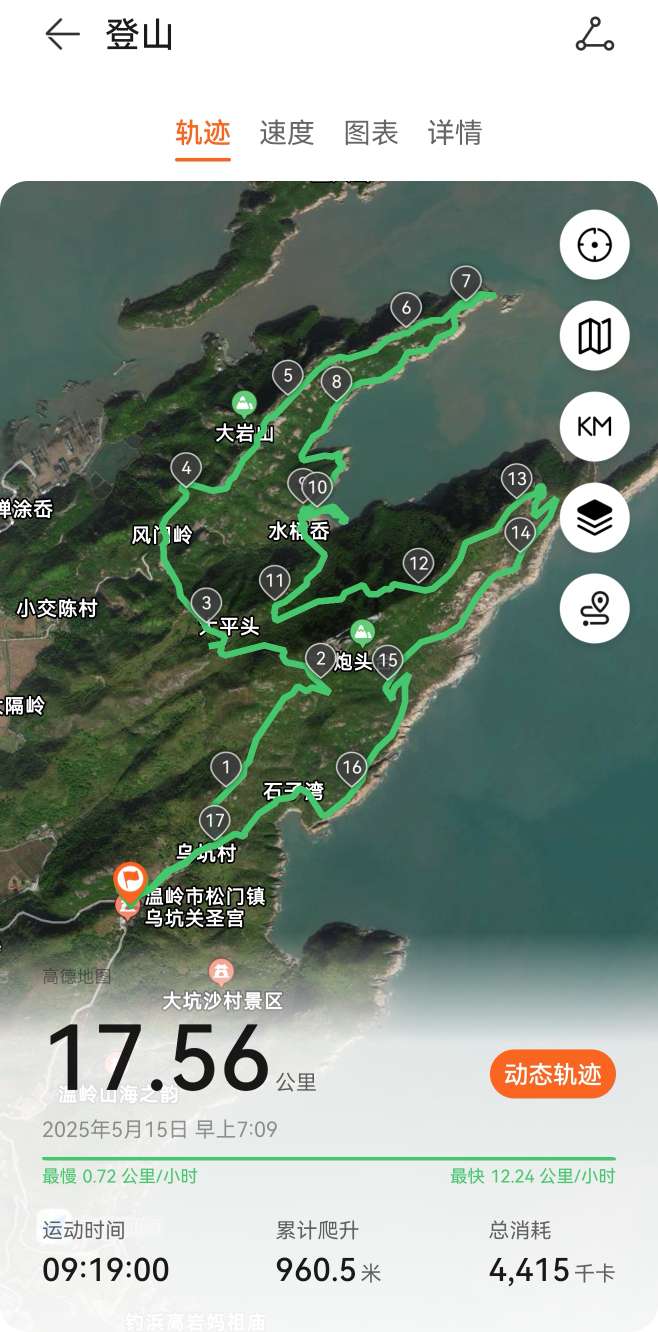Toggle the KM distance markers
Screen dimensions: 658x1332
point(594,427)
